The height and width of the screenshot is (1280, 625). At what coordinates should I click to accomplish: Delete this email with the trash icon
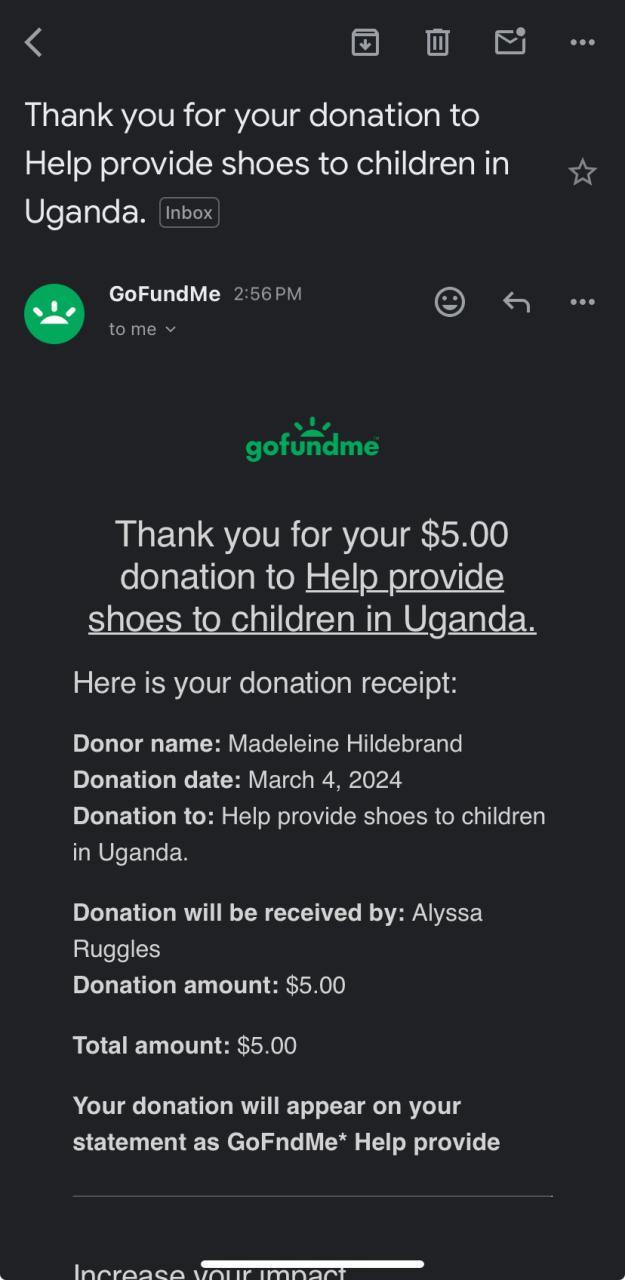438,42
